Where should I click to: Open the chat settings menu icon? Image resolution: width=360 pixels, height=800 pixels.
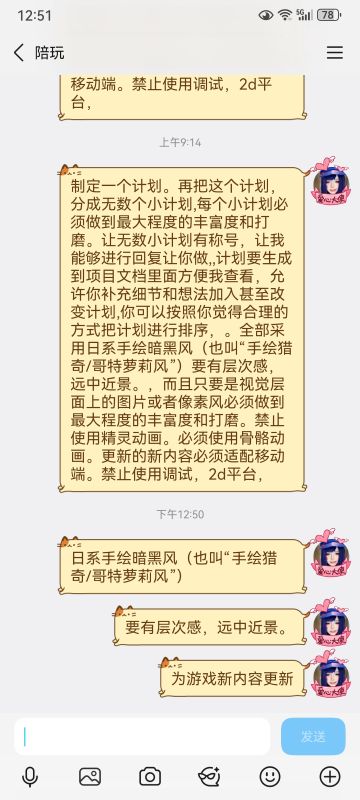click(x=335, y=53)
